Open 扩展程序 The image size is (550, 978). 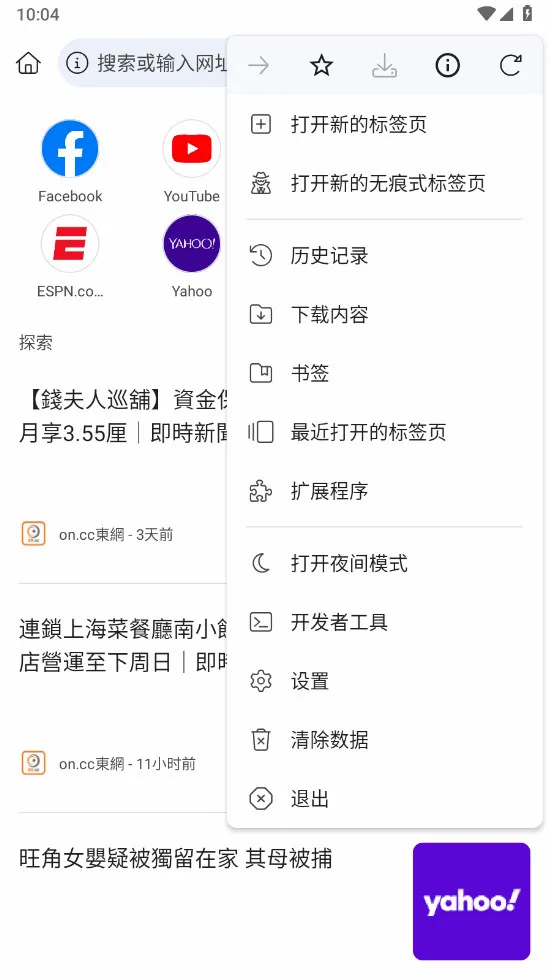[x=385, y=491]
